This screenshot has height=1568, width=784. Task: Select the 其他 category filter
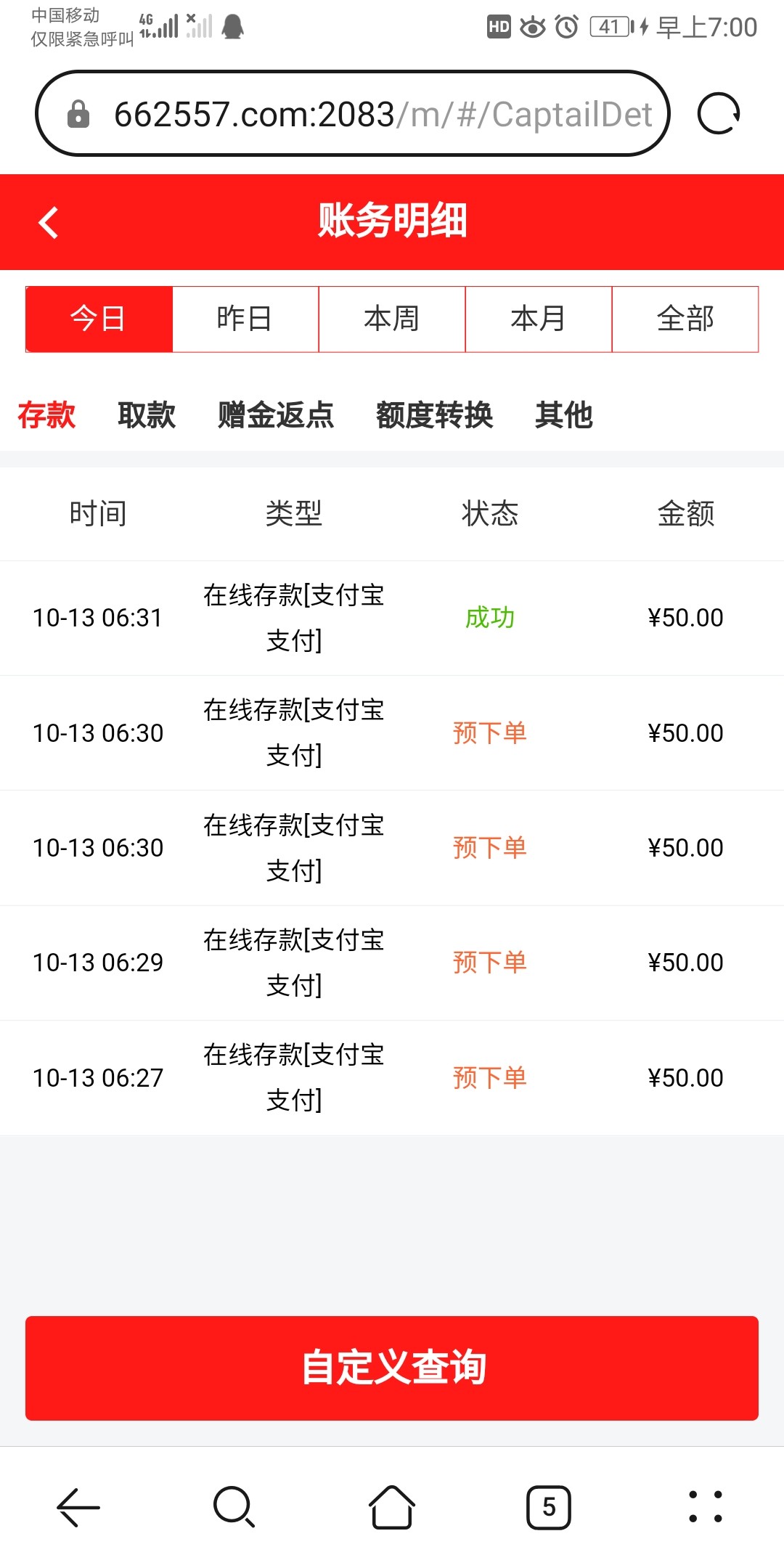pos(564,415)
